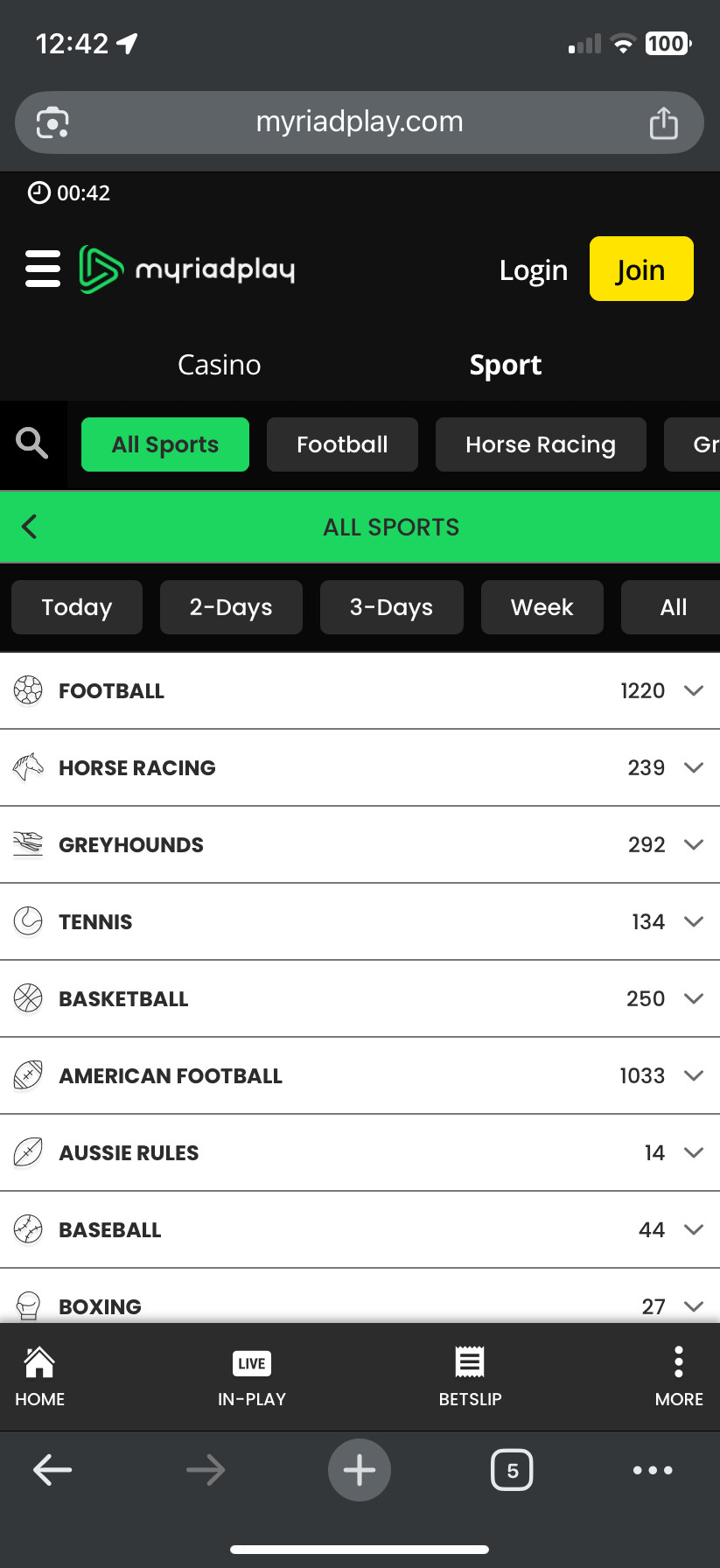The height and width of the screenshot is (1568, 720).
Task: Share this page from the address bar
Action: tap(663, 123)
